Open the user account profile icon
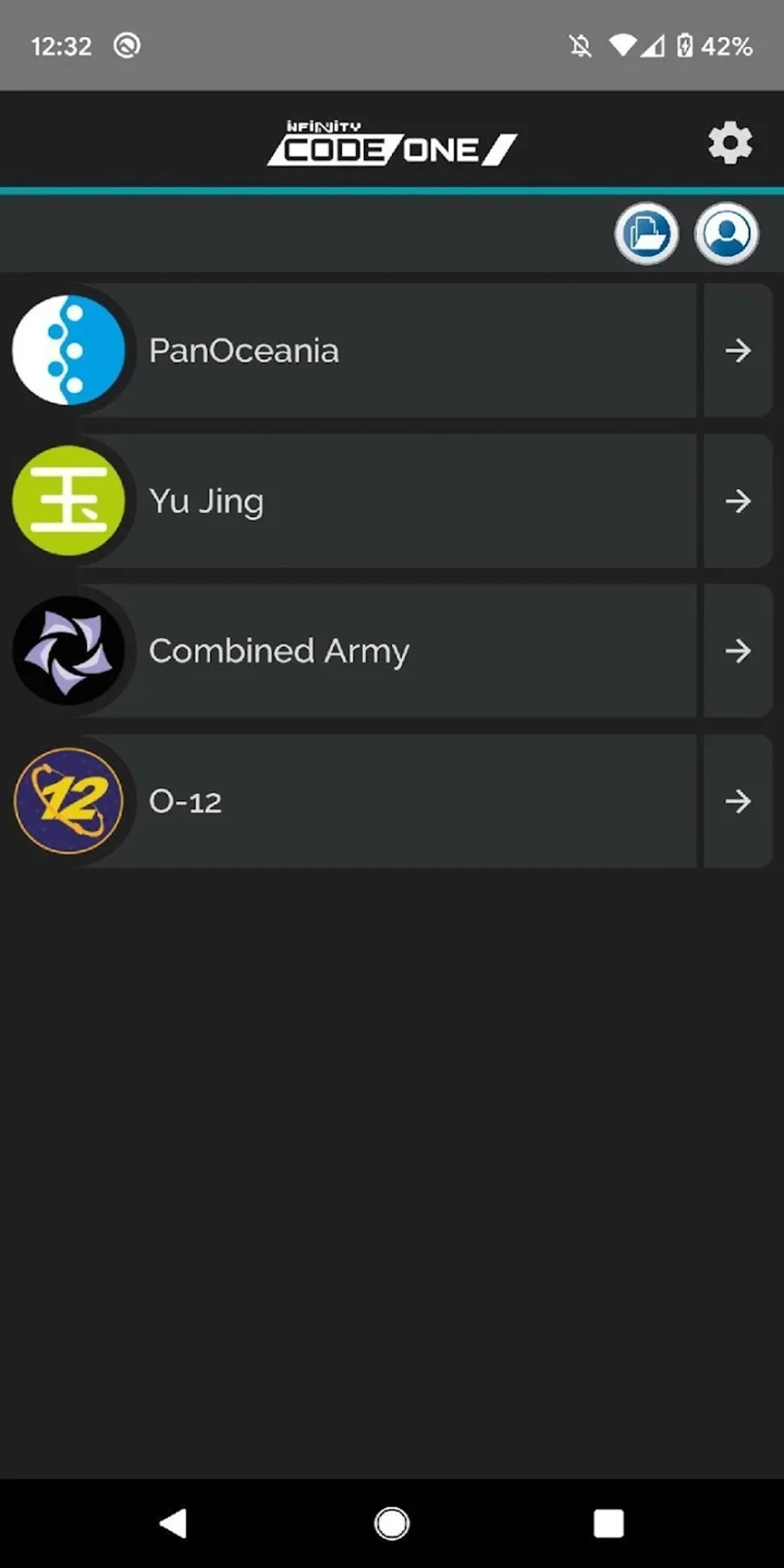Viewport: 784px width, 1568px height. (x=726, y=234)
